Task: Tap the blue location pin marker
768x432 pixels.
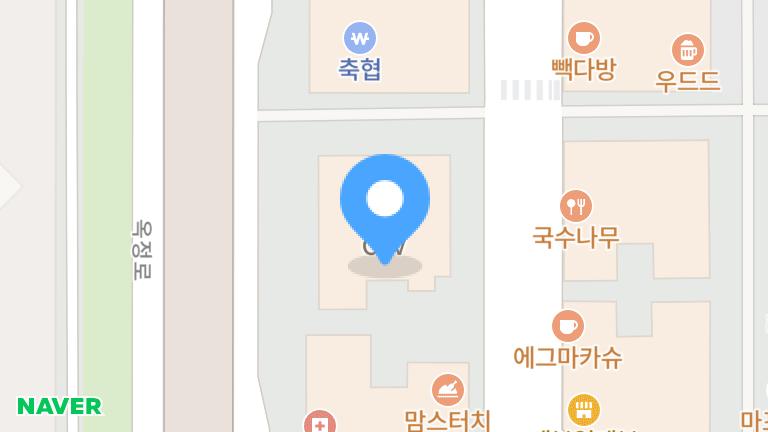Action: click(385, 200)
